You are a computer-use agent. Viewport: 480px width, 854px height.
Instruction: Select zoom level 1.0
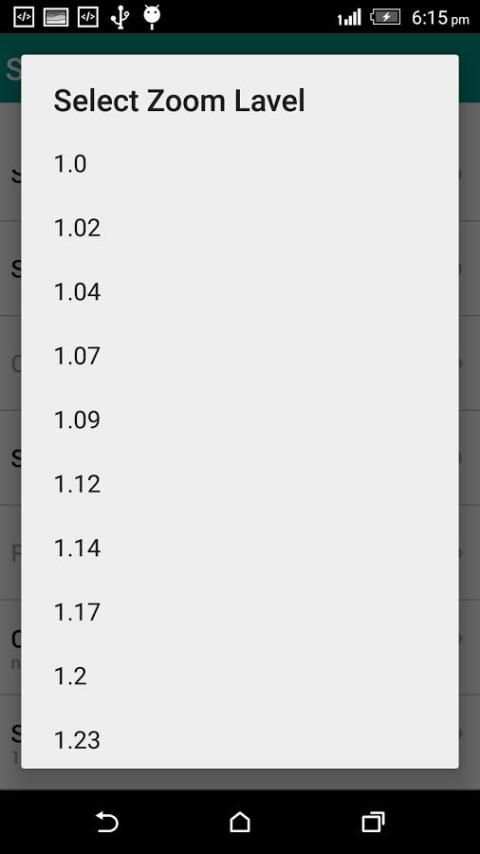[240, 164]
